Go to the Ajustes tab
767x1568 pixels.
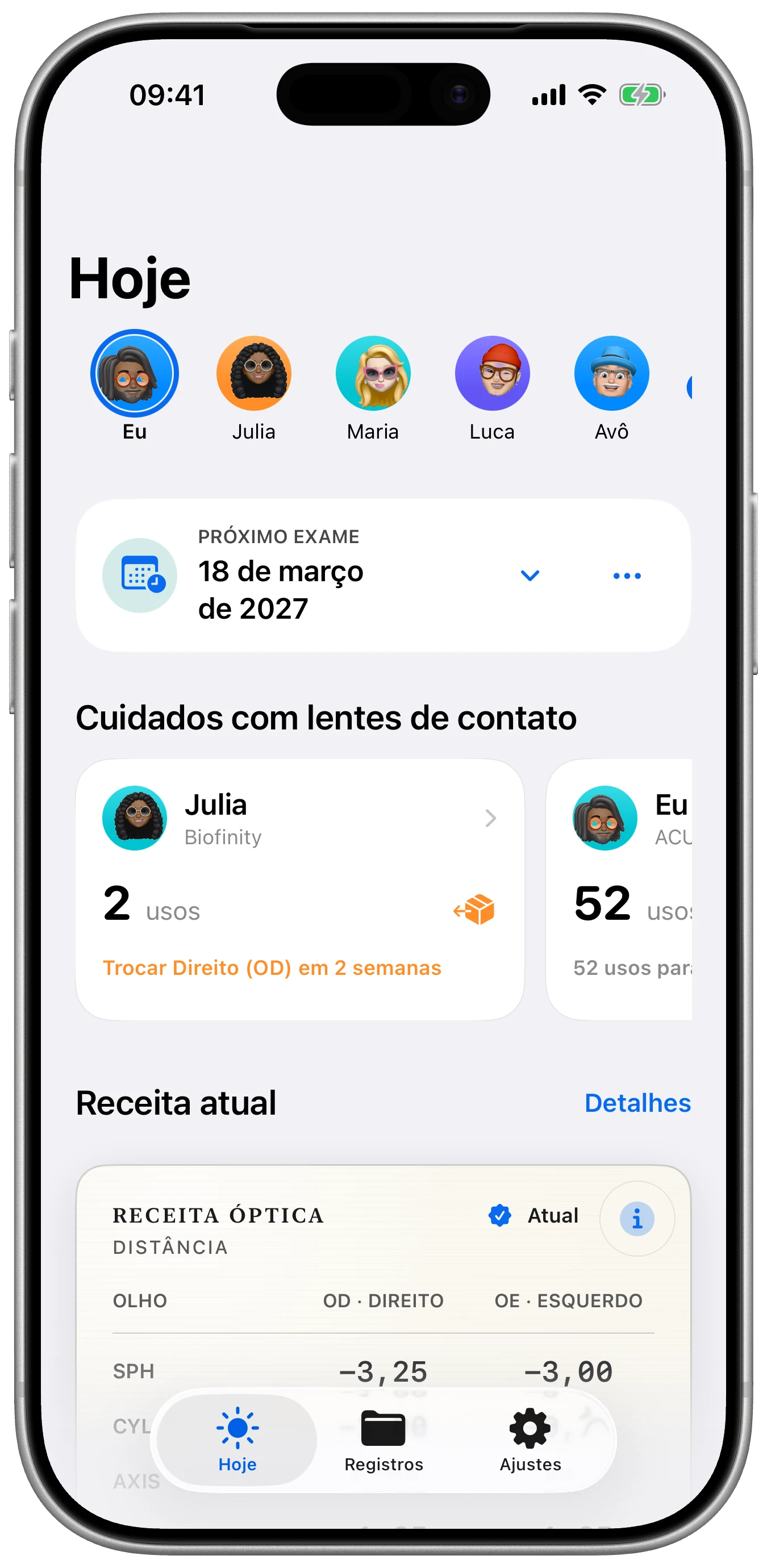(530, 1440)
